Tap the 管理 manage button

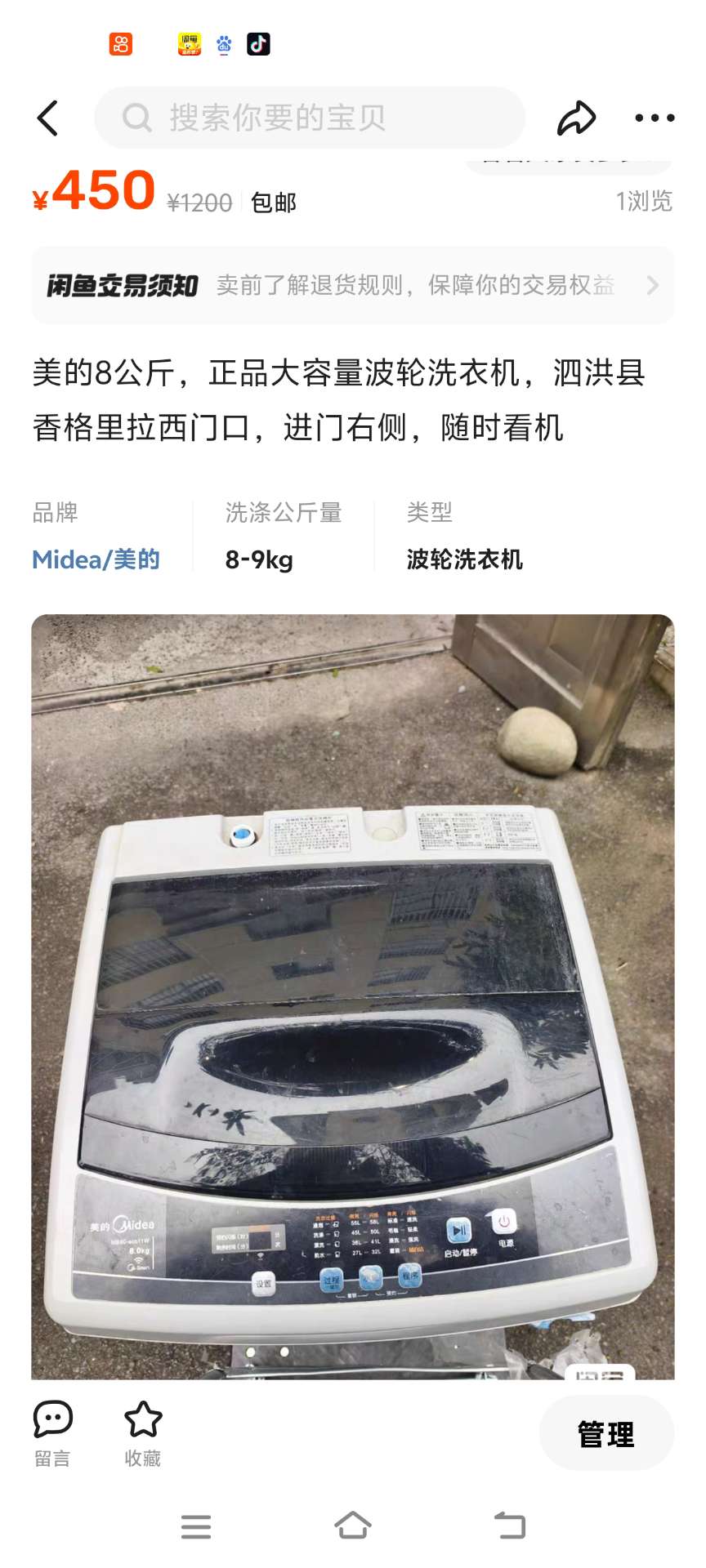(x=606, y=1434)
